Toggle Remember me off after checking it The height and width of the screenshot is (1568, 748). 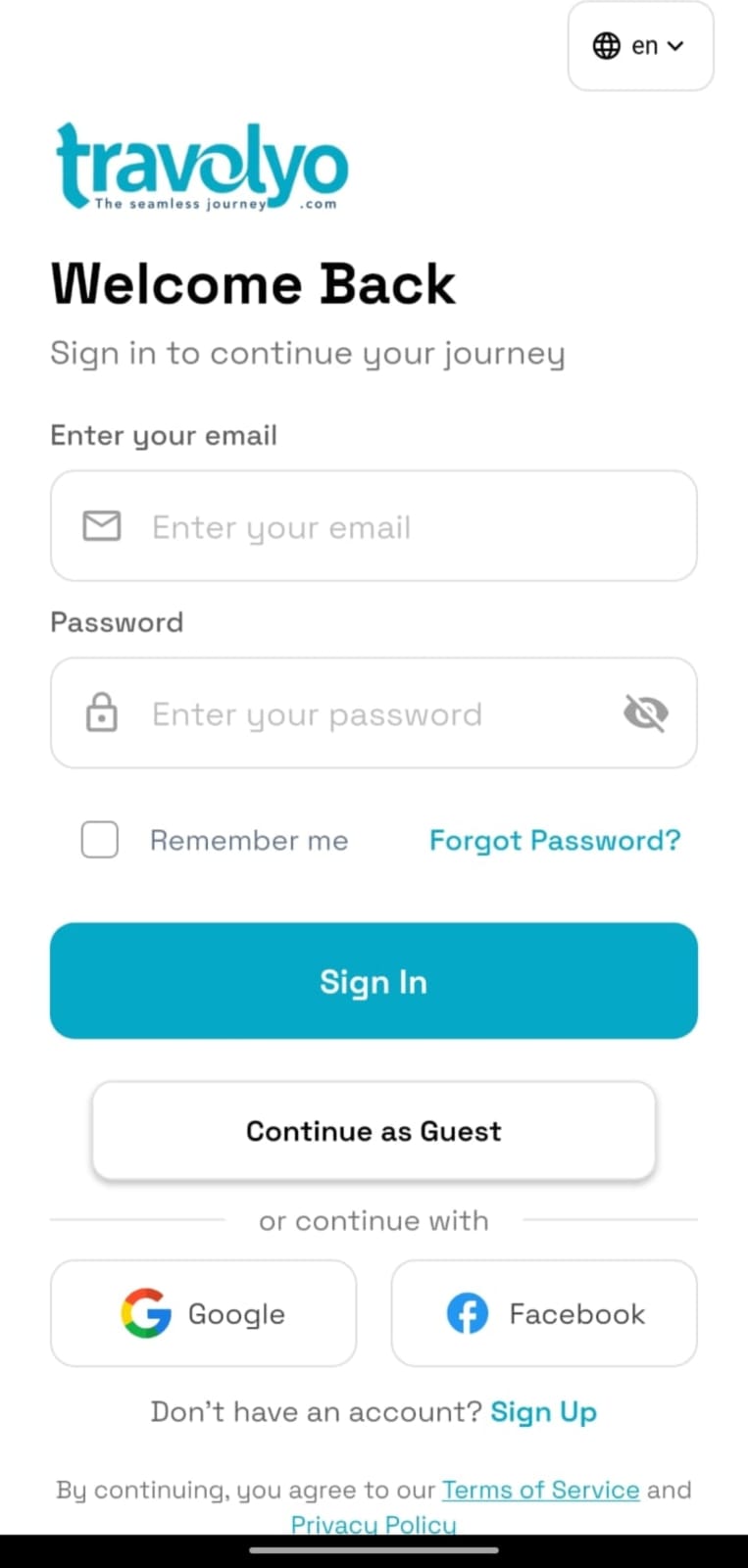[x=99, y=840]
